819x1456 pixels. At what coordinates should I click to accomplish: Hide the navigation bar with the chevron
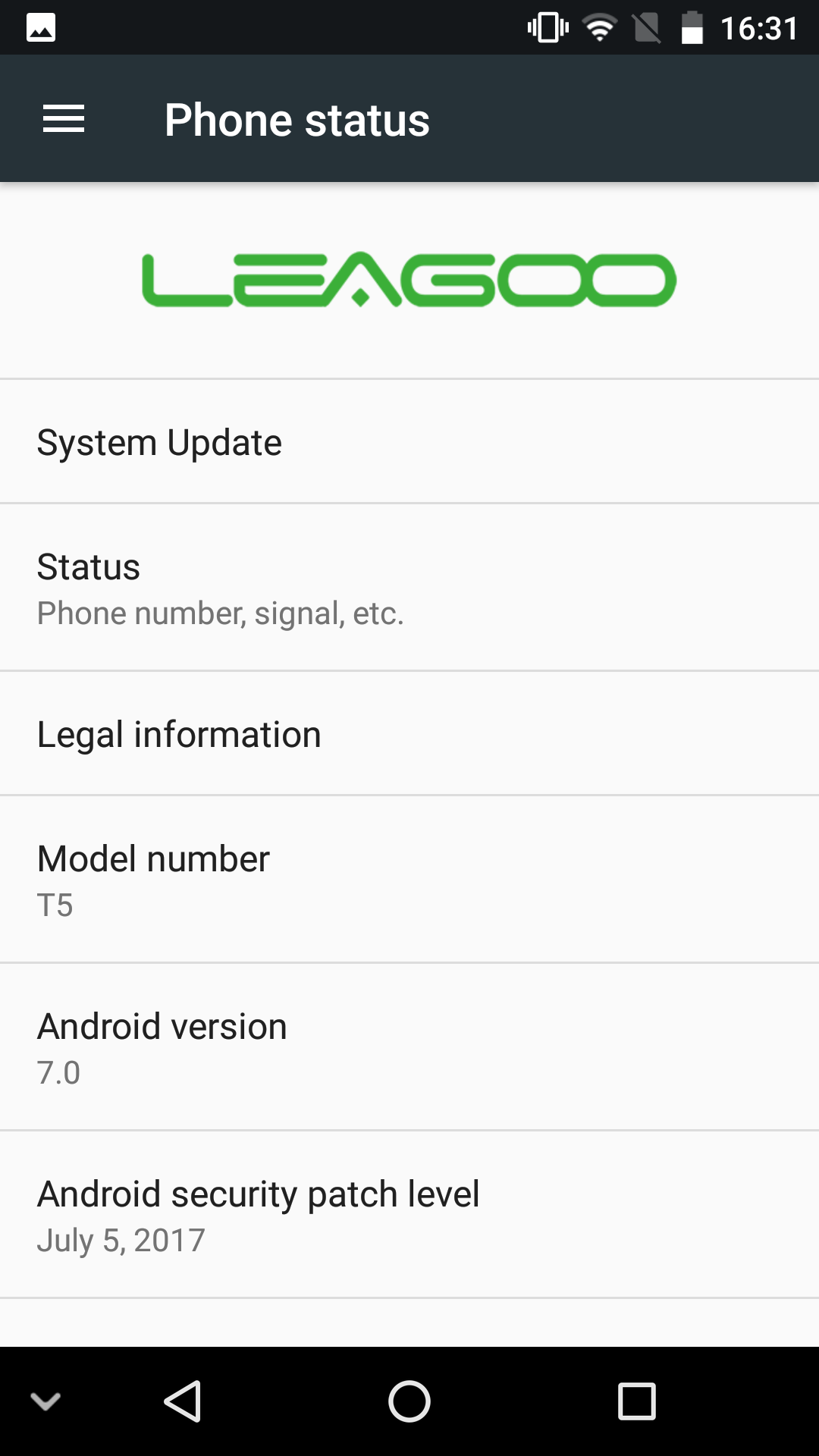coord(45,1401)
